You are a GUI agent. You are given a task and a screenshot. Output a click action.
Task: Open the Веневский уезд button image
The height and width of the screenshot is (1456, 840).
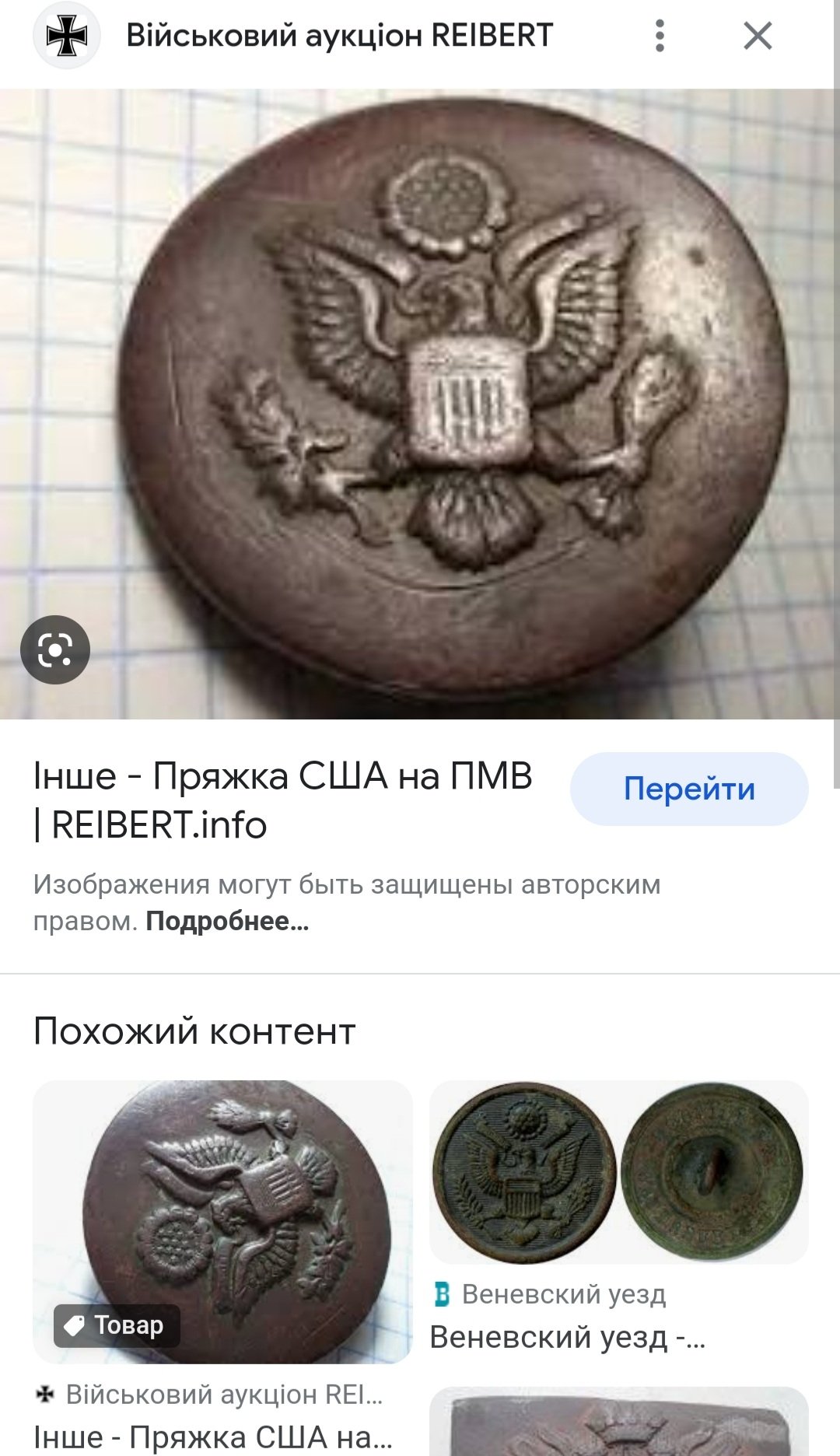click(619, 1171)
